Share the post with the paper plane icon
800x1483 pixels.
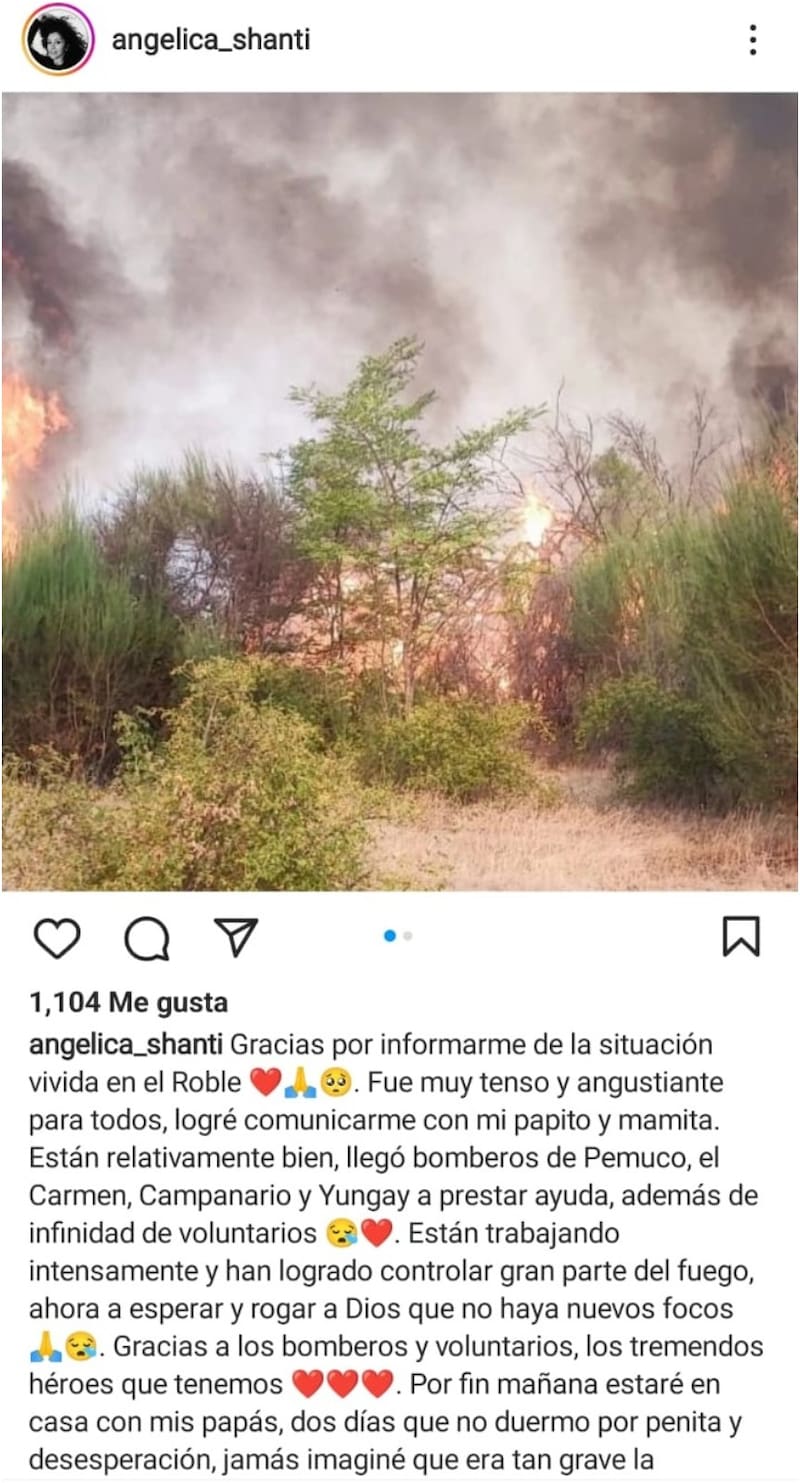point(237,937)
